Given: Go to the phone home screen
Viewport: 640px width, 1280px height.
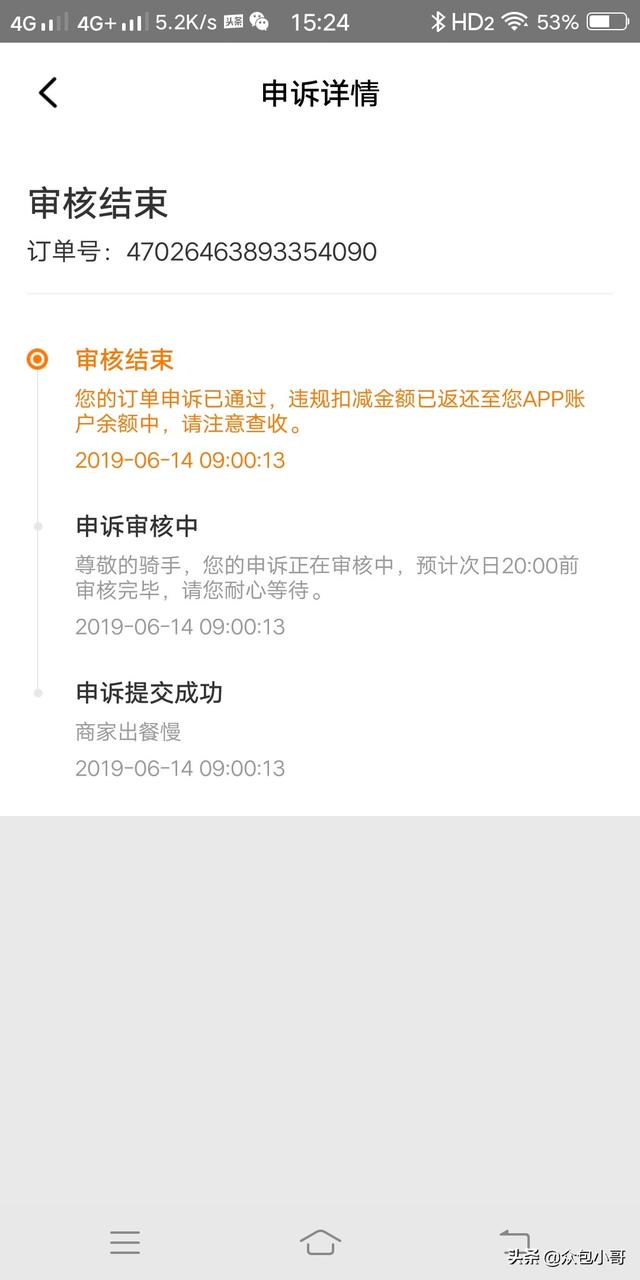Looking at the screenshot, I should 320,1242.
